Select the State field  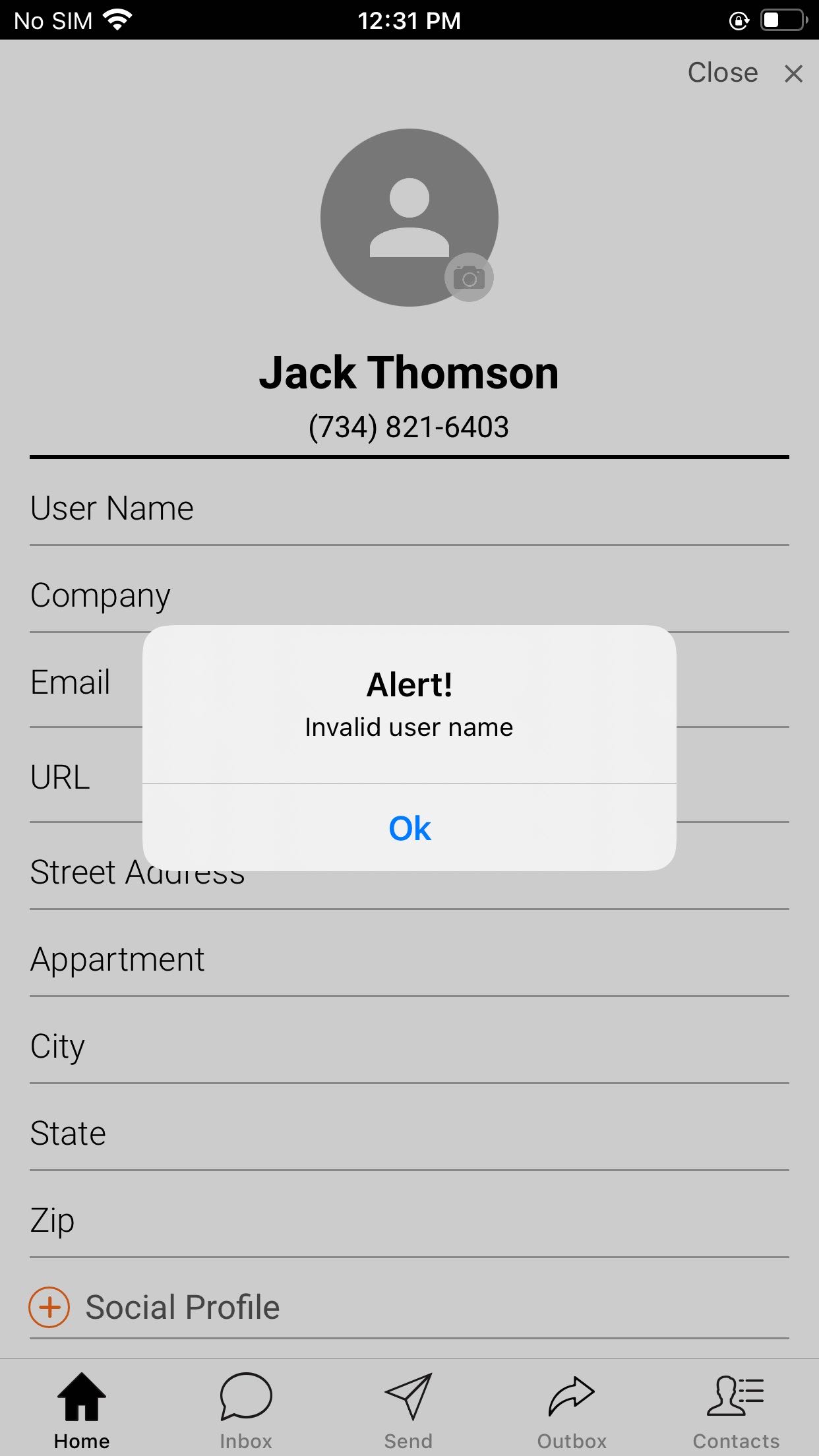point(409,1134)
